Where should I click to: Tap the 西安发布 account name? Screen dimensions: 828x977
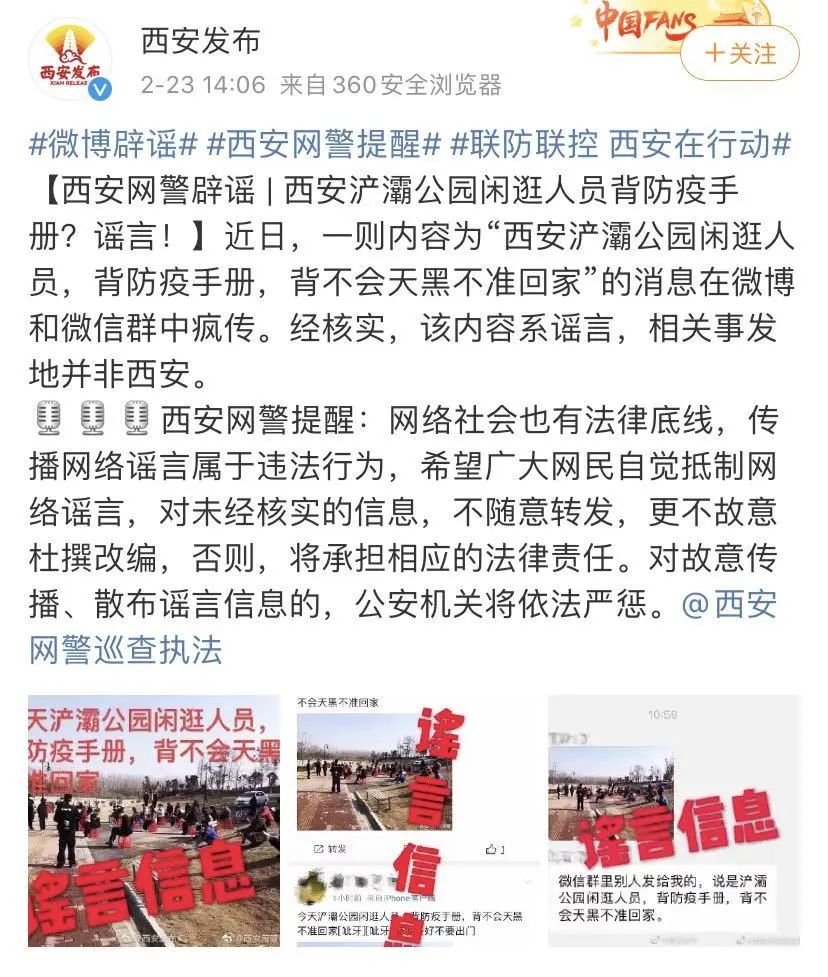pos(201,41)
